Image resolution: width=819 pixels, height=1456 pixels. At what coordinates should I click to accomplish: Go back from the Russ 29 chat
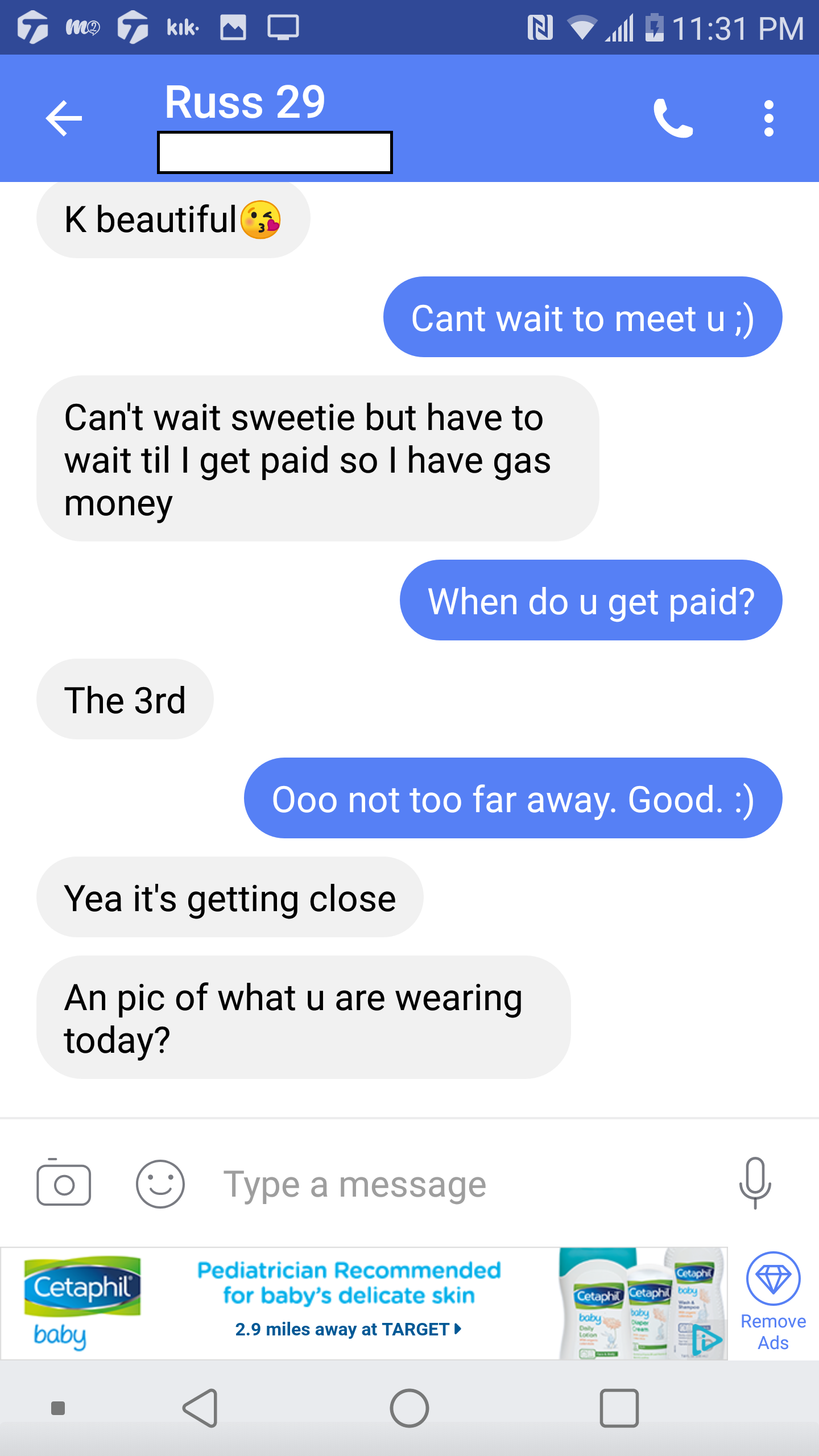click(64, 118)
